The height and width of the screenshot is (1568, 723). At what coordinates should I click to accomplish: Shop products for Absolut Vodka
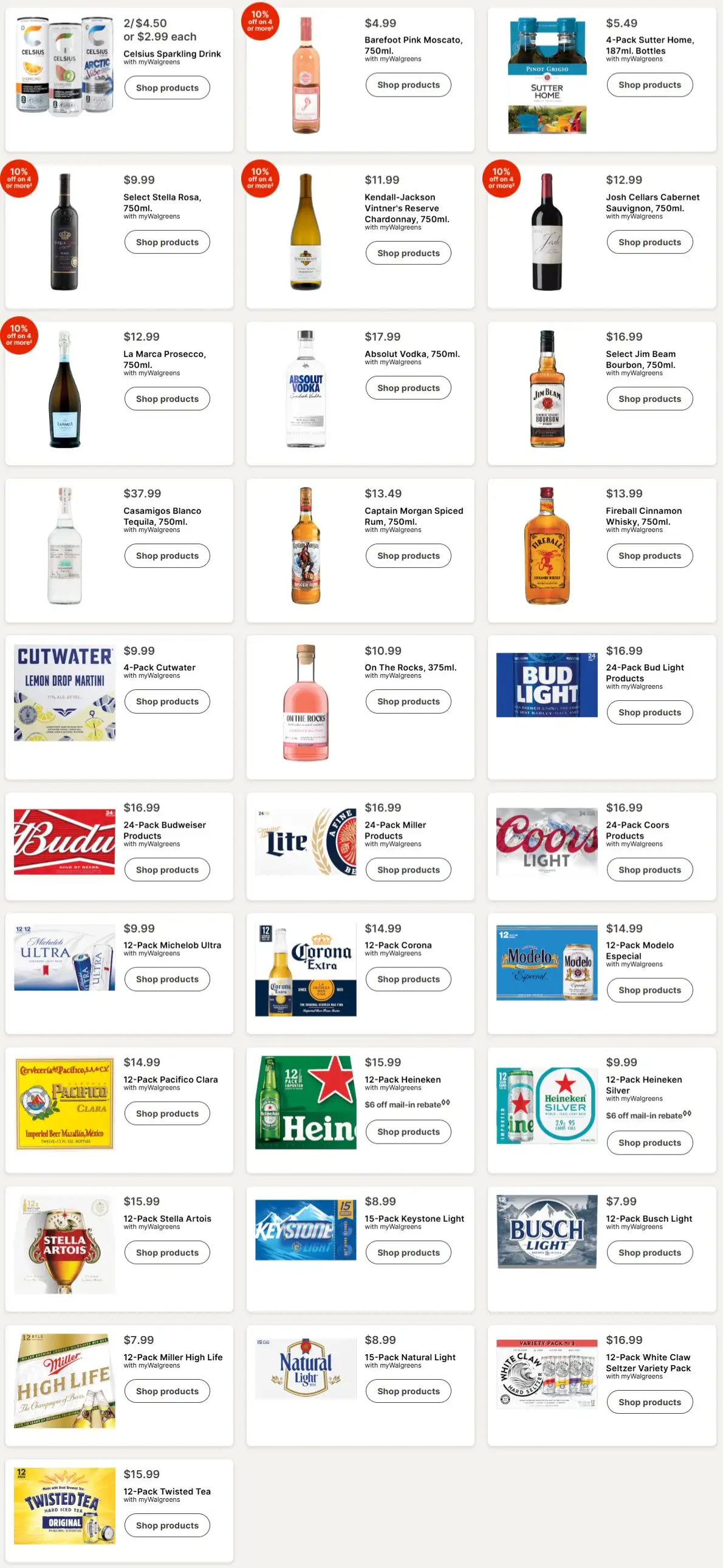coord(408,387)
